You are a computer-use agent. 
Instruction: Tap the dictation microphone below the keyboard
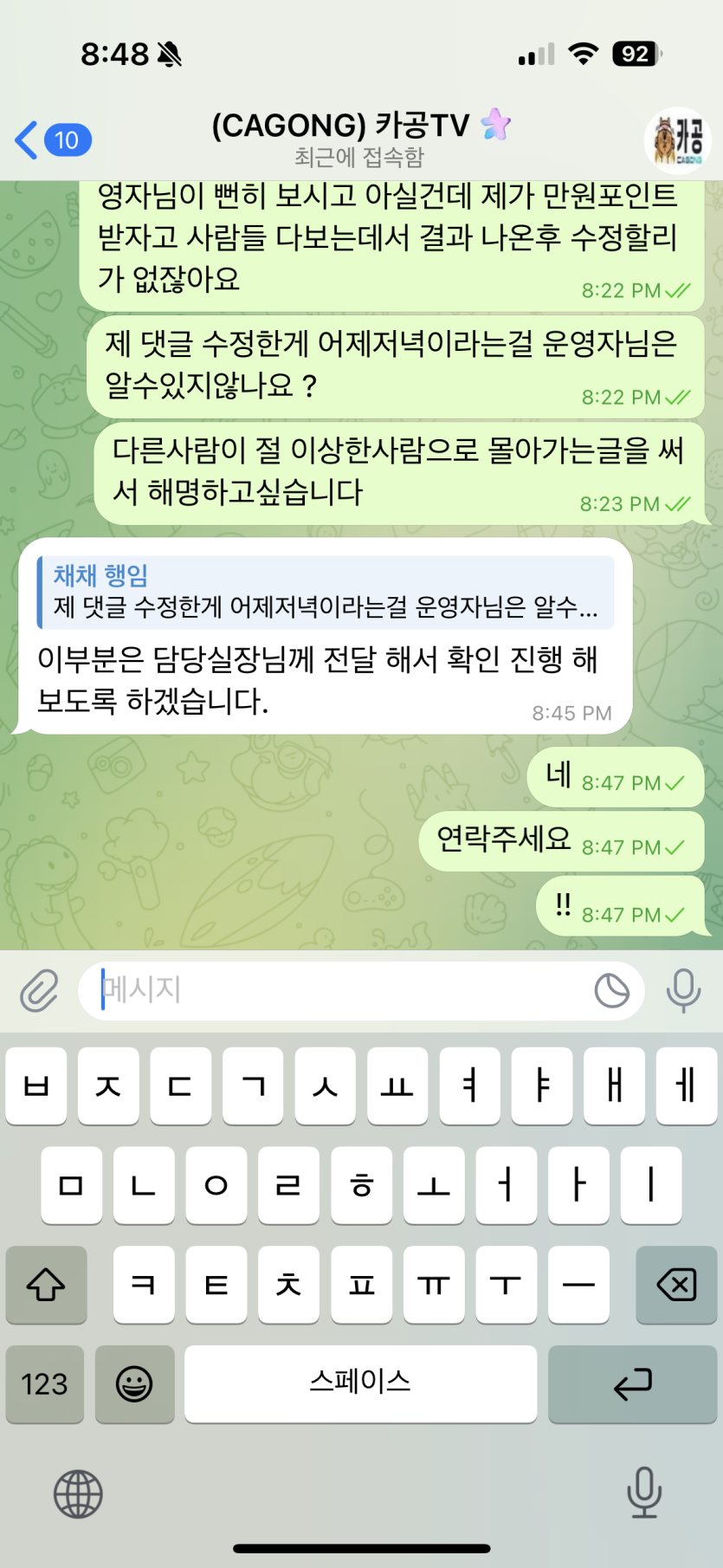(642, 1493)
